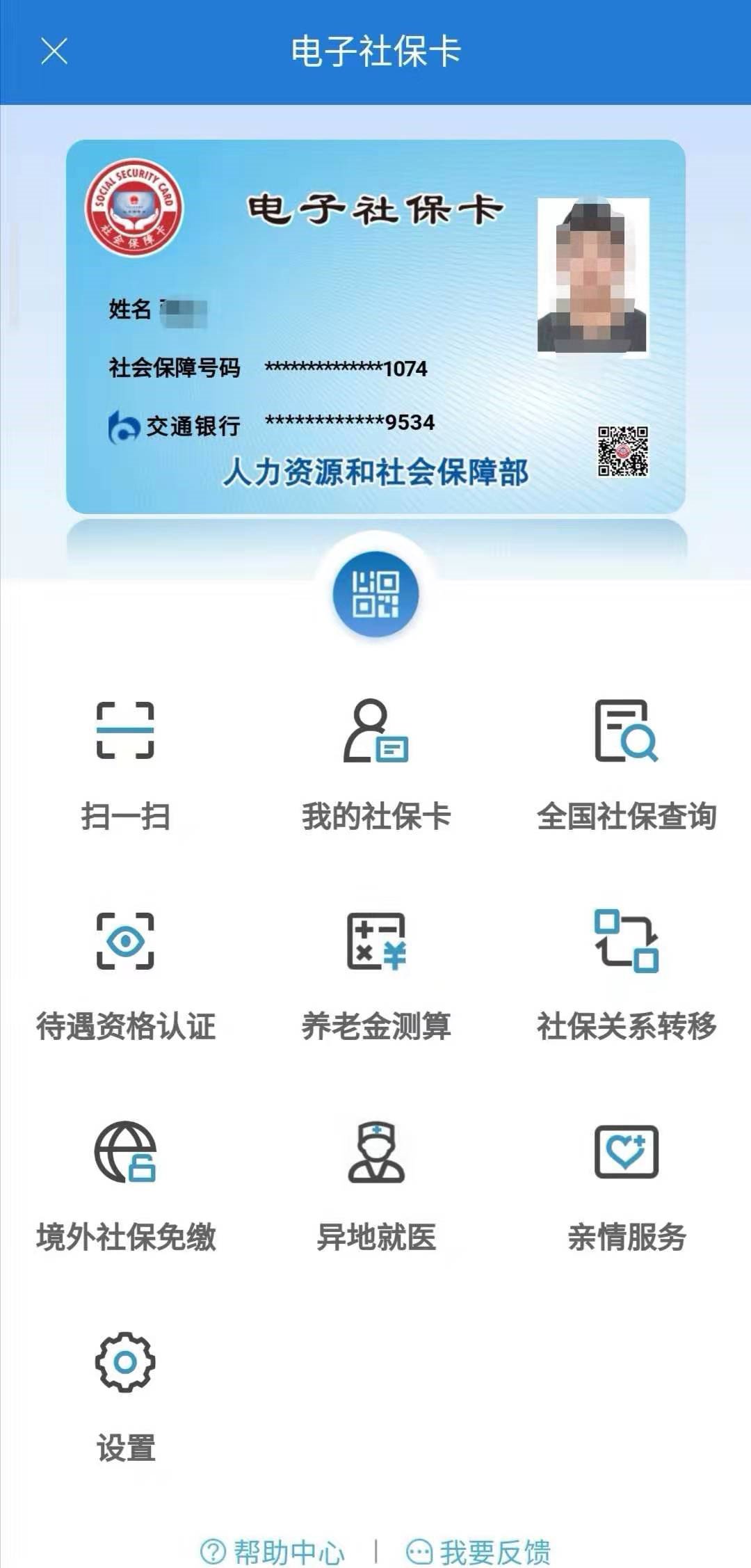Open 境外社保免缴
Screen dimensions: 751x1568
tap(125, 1185)
